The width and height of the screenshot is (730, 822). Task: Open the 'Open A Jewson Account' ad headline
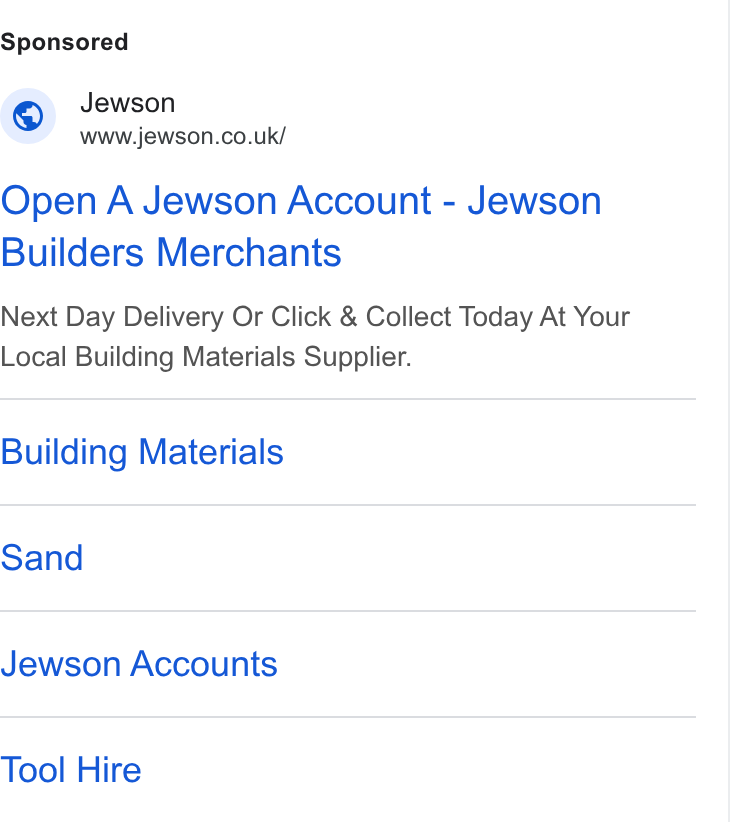point(301,226)
